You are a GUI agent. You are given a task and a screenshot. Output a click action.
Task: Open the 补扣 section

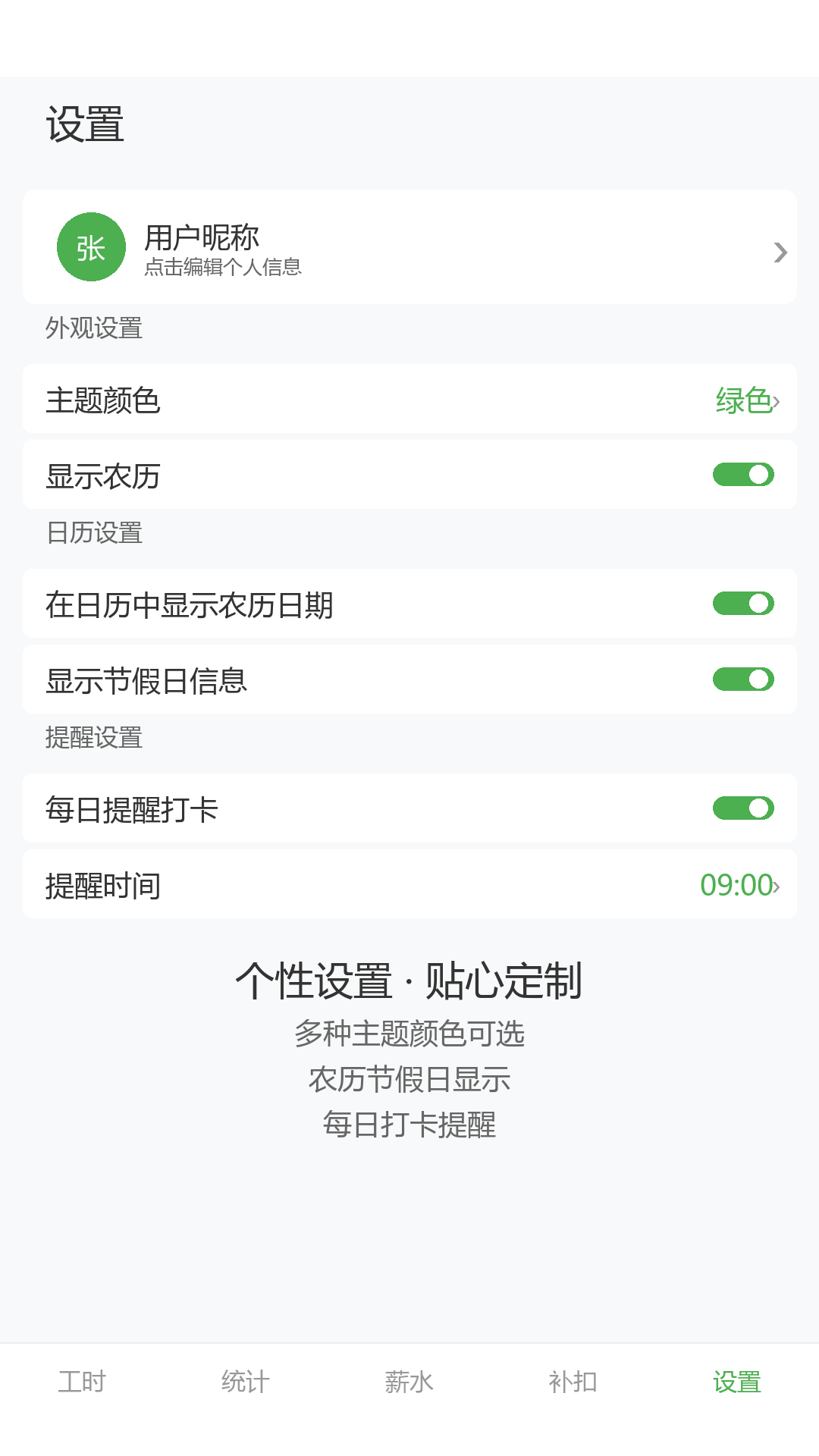[x=573, y=1382]
